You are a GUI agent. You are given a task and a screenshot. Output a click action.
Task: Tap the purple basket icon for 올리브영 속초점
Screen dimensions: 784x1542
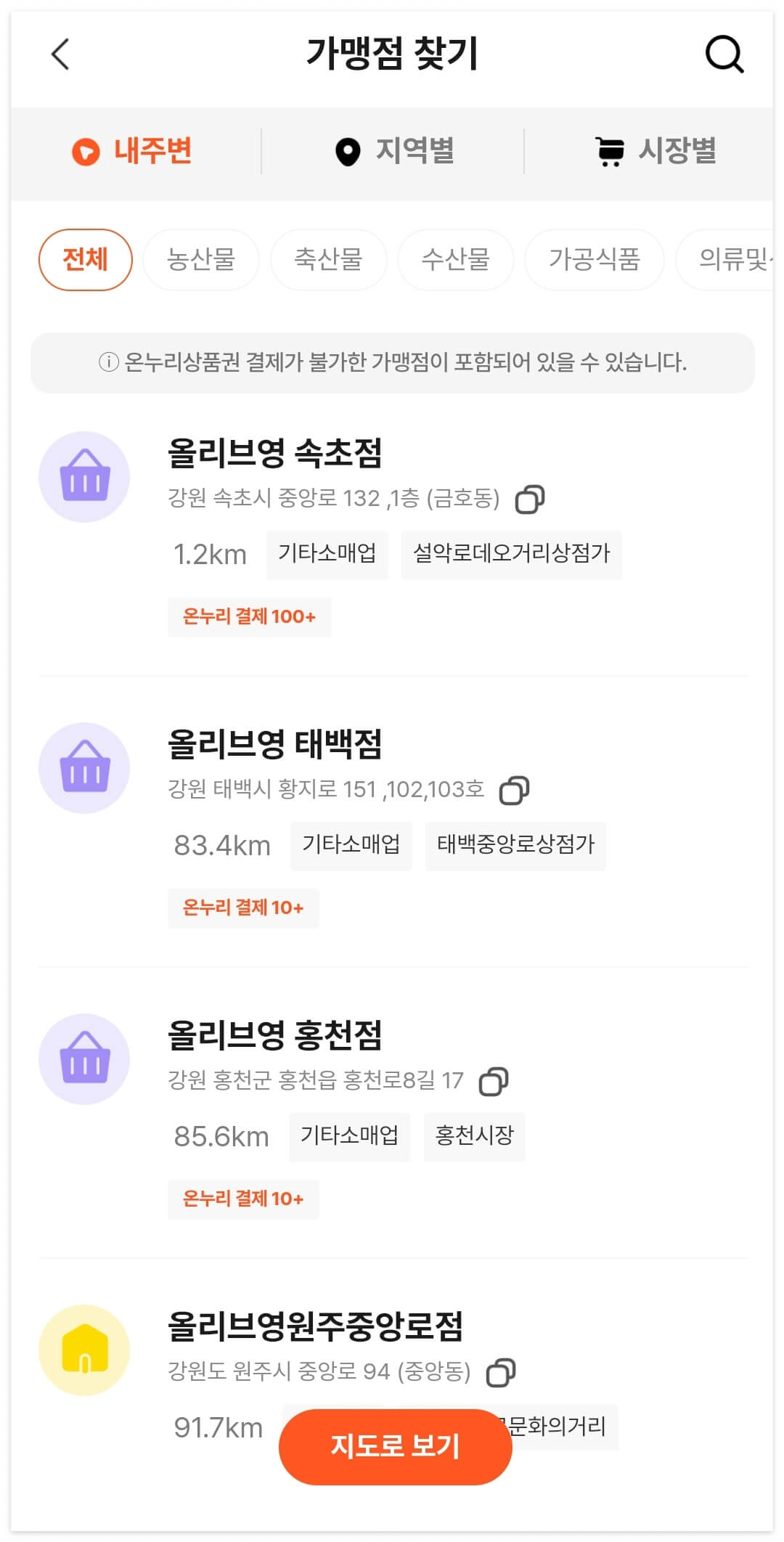point(85,476)
